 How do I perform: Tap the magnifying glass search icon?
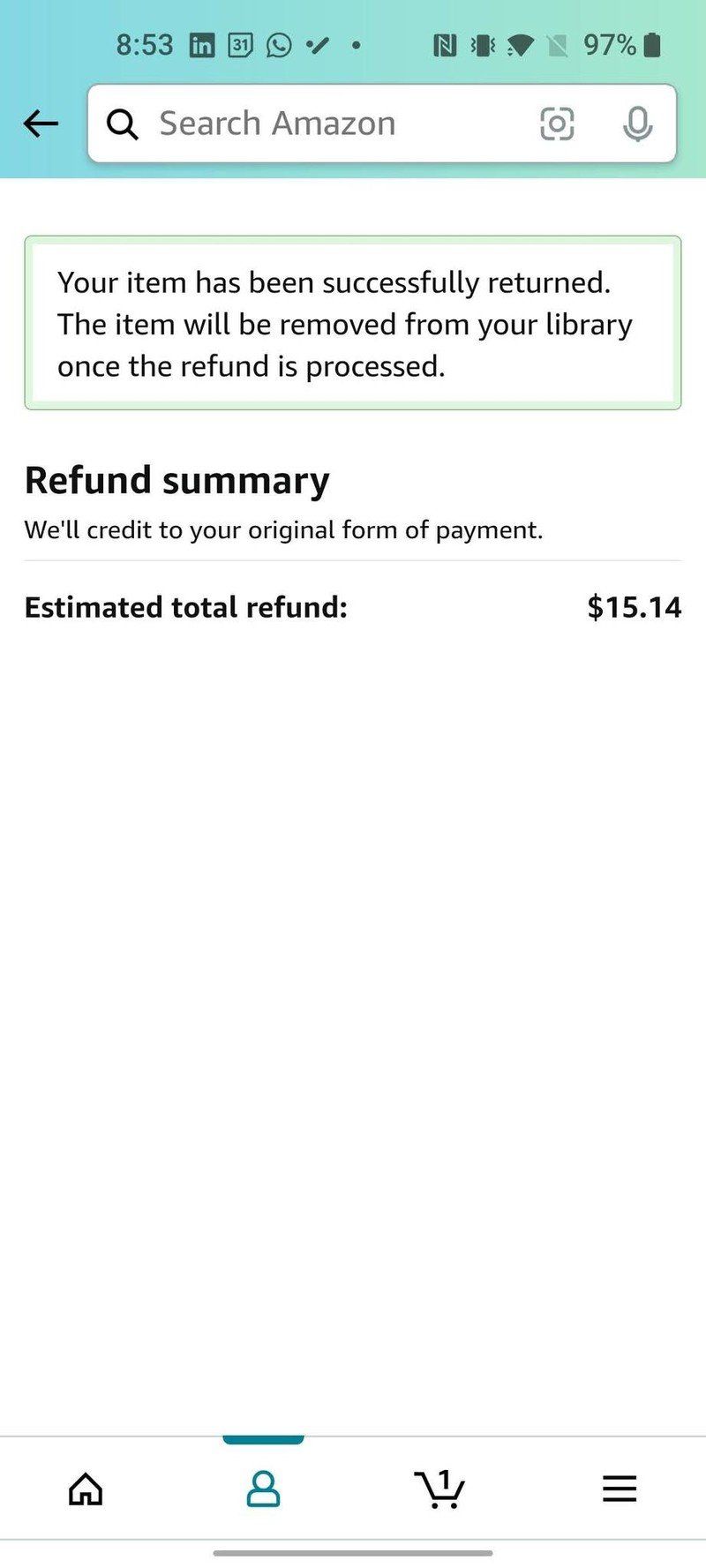123,124
